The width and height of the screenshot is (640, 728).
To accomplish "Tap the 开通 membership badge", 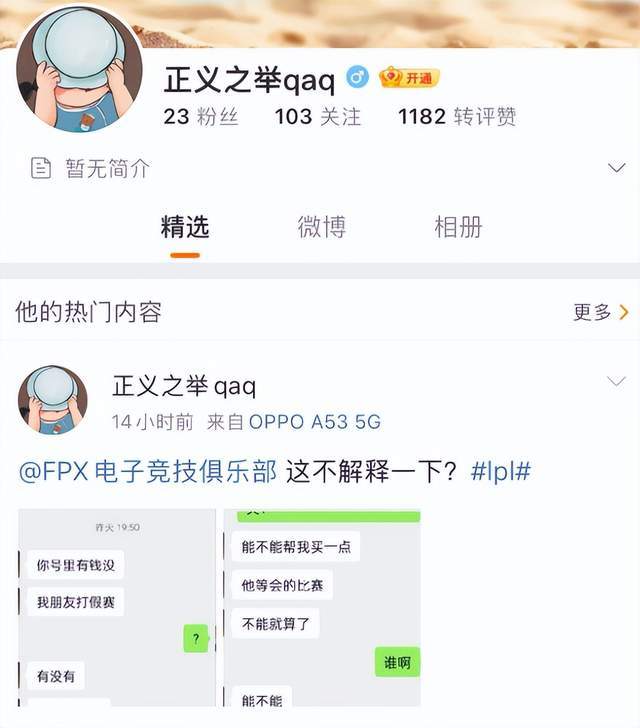I will click(x=409, y=78).
